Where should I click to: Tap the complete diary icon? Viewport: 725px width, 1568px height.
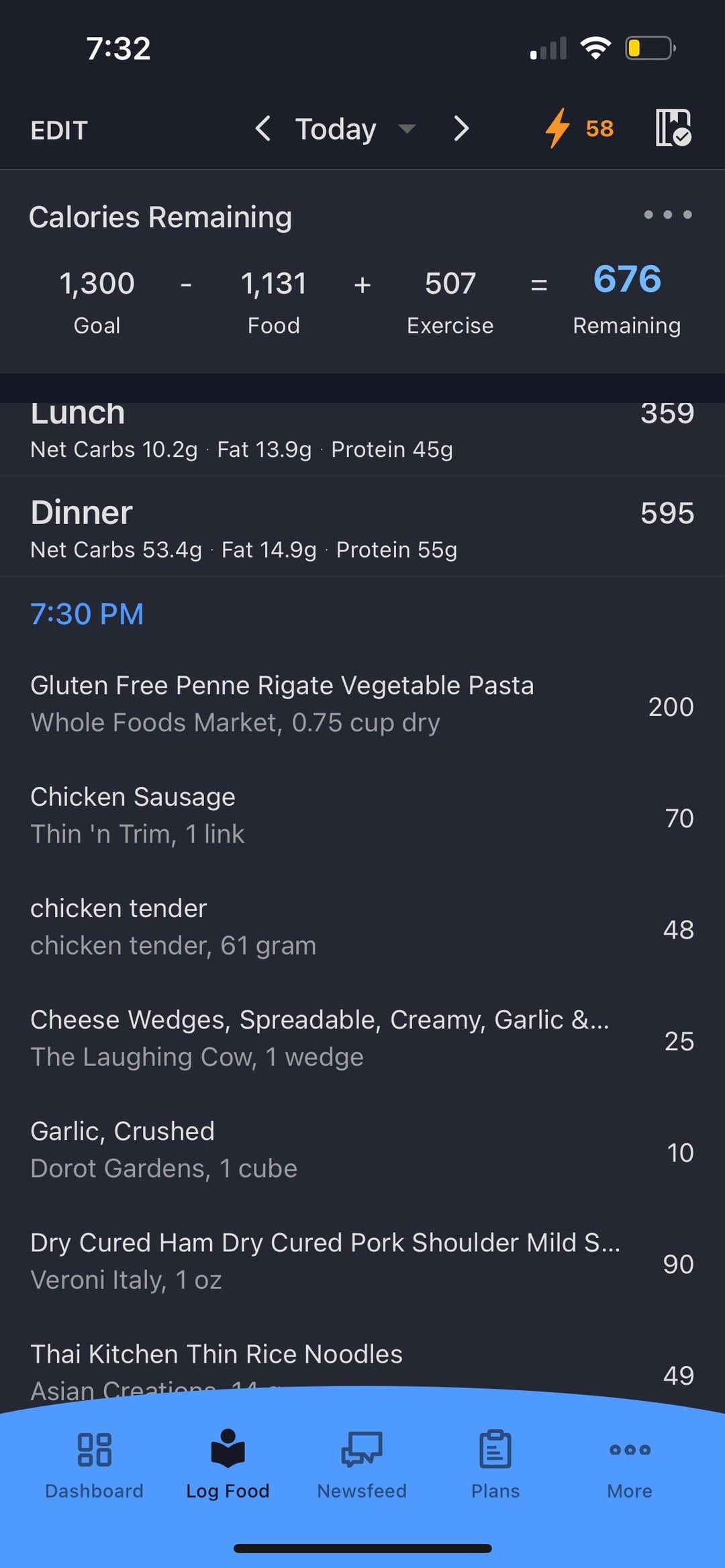tap(673, 128)
